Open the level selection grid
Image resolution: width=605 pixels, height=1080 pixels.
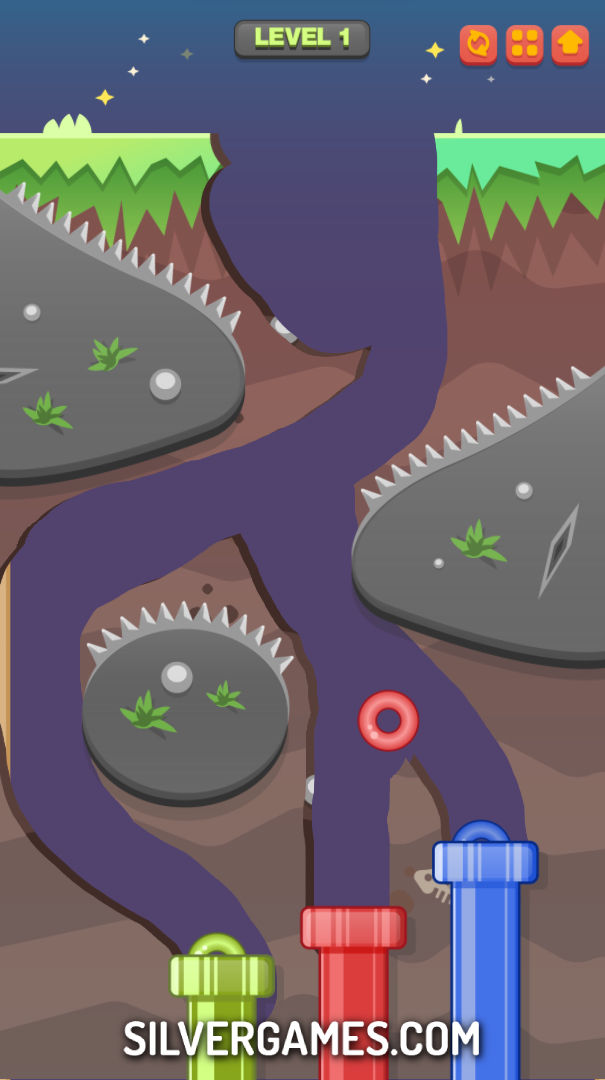[524, 44]
